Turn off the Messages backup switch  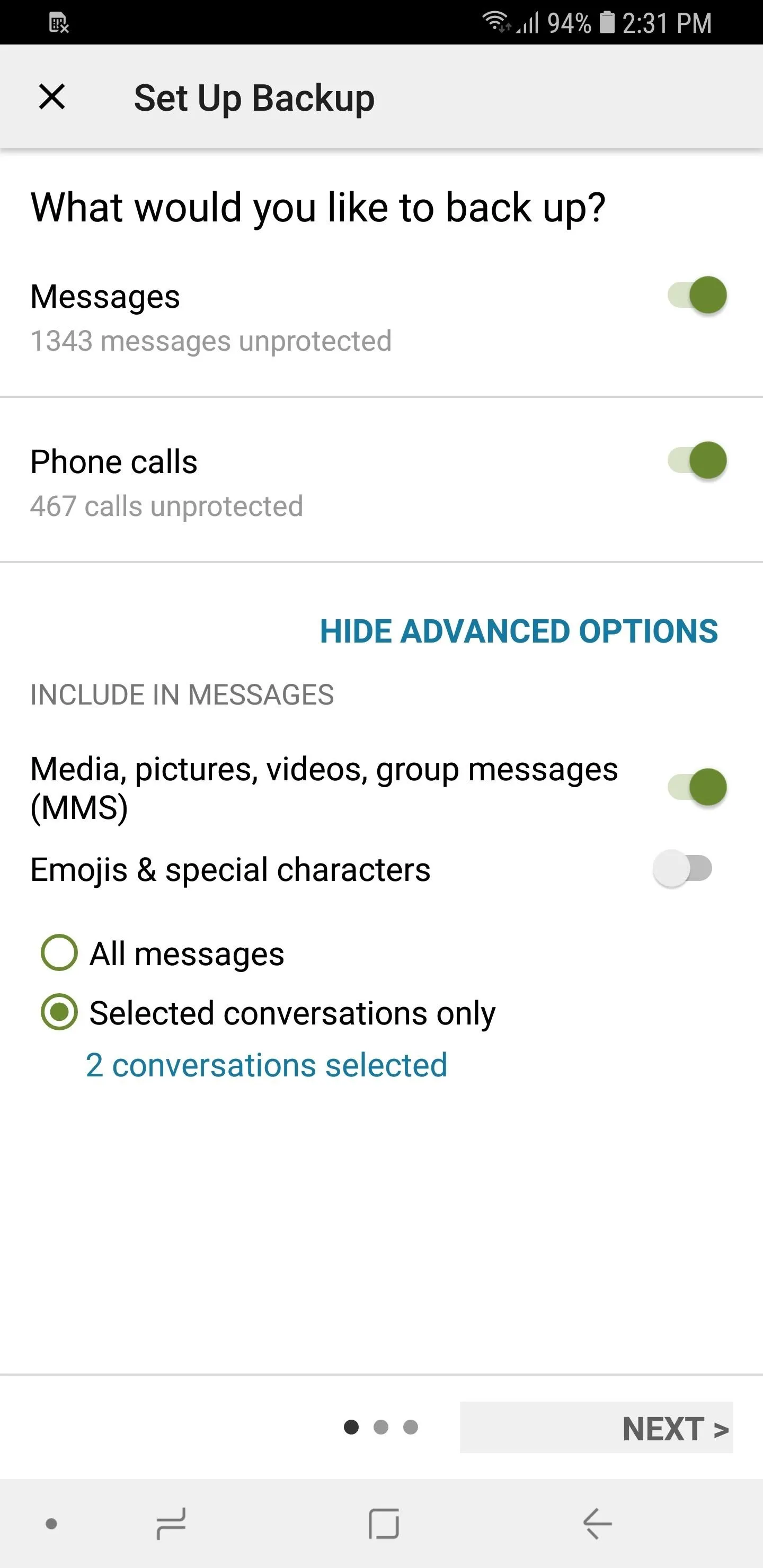(697, 296)
